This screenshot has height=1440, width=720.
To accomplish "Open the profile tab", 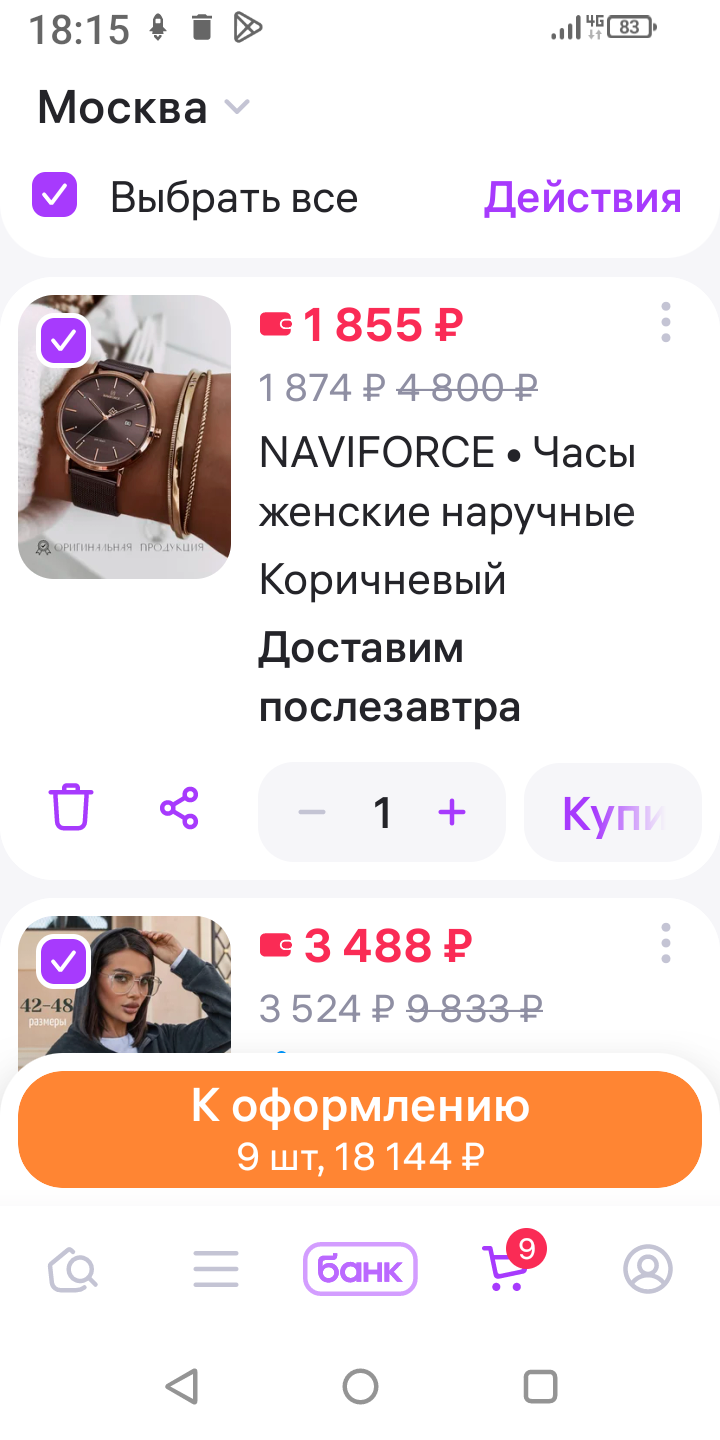I will [648, 1270].
